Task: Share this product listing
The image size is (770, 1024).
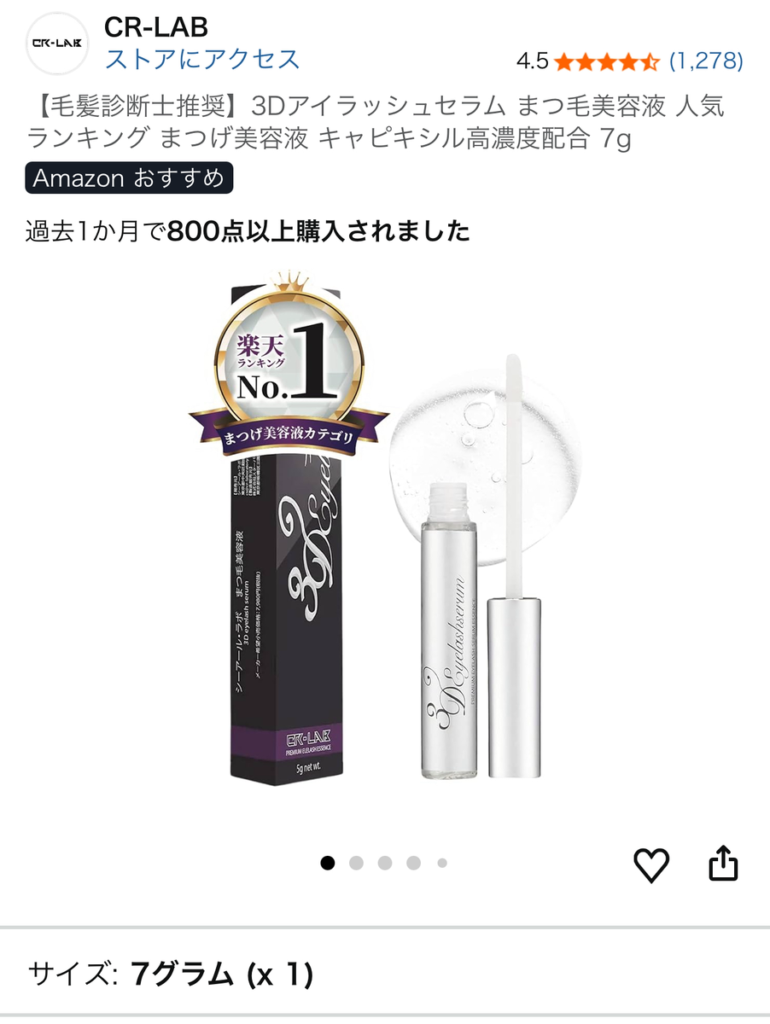Action: pyautogui.click(x=723, y=863)
